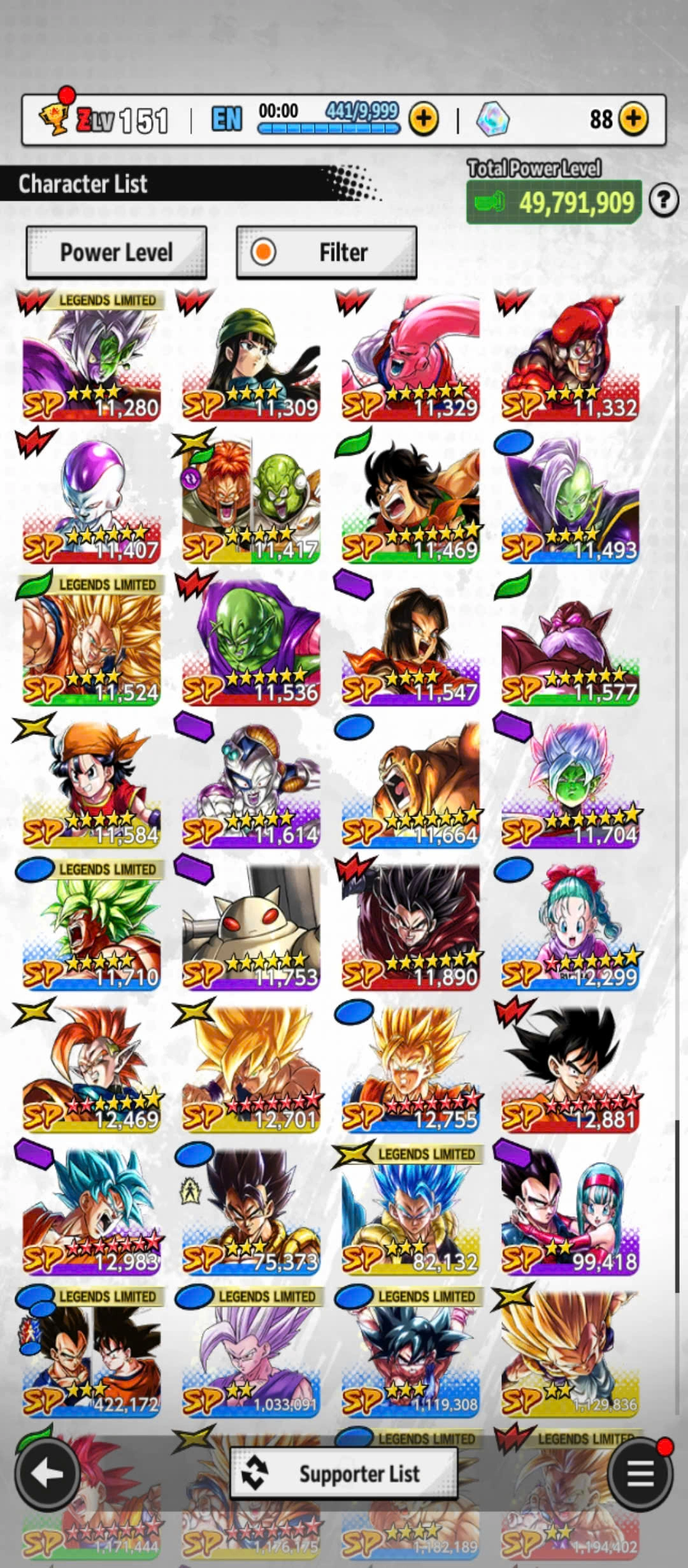Select the character with power 12,881
688x1568 pixels.
(x=570, y=1072)
